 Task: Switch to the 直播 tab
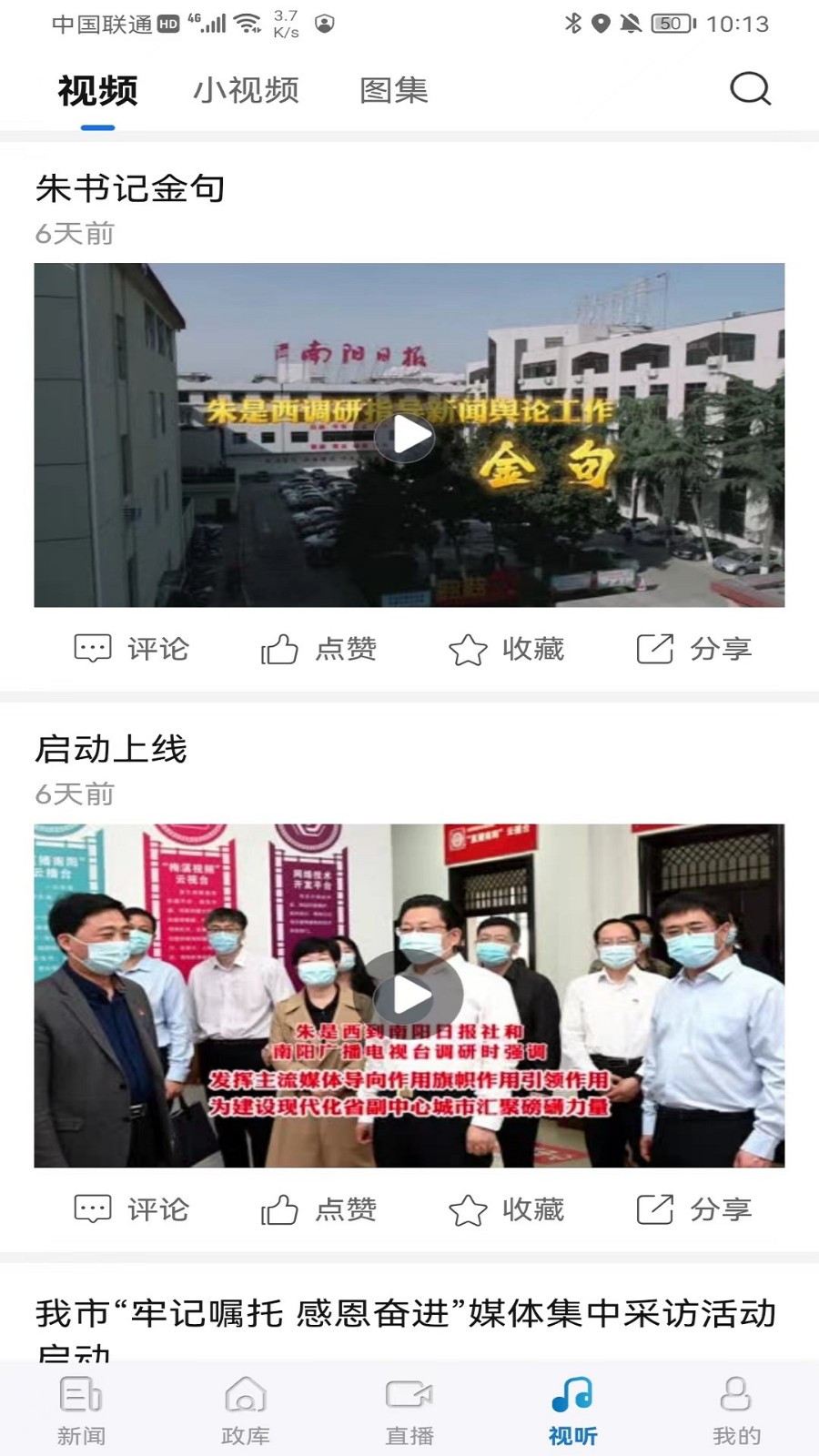pos(409,1410)
